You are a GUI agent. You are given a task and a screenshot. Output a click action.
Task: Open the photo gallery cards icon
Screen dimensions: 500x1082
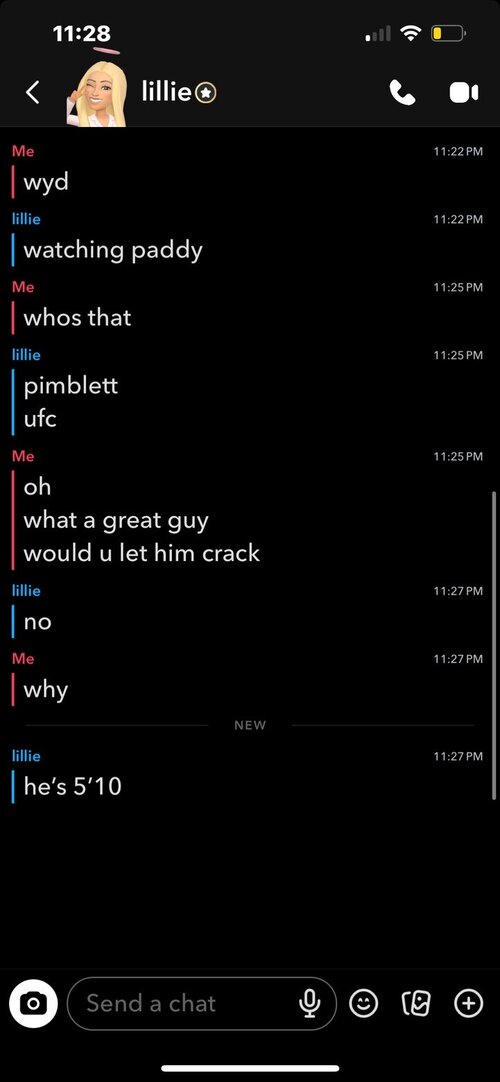pyautogui.click(x=415, y=1003)
